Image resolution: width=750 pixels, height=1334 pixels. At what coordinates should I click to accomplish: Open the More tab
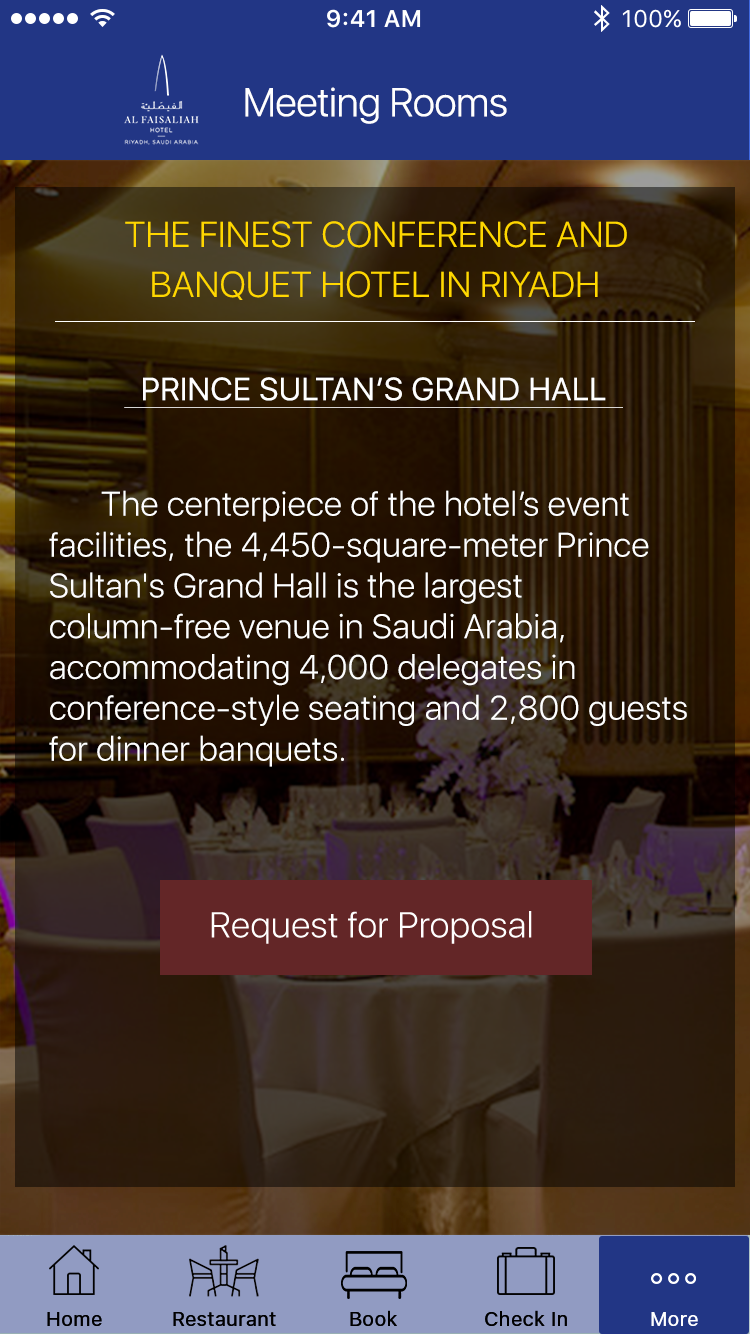tap(674, 1286)
